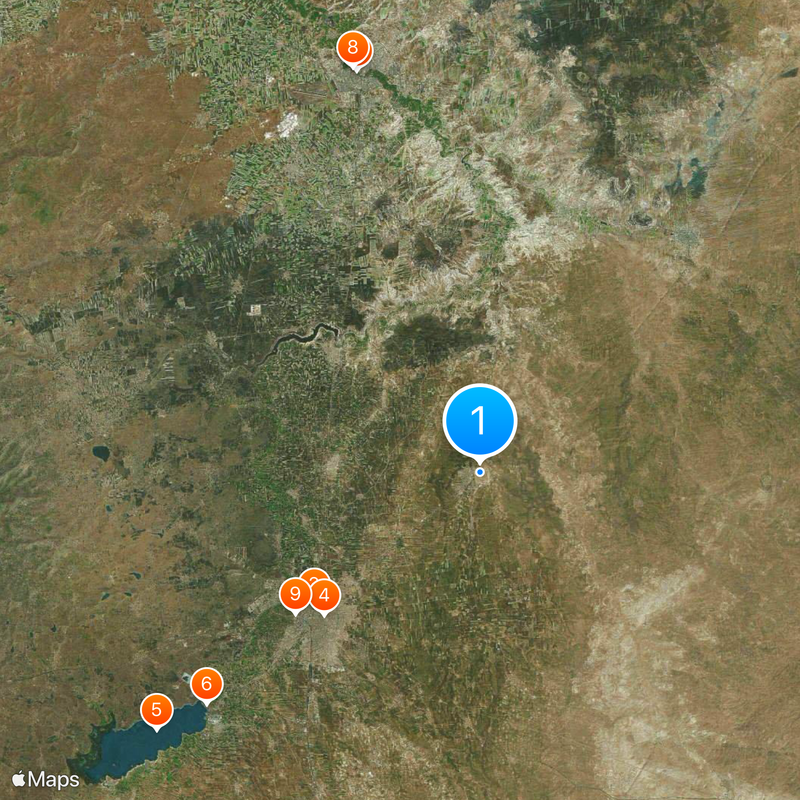
Task: Open the orange pin numbered 6
Action: coord(206,685)
